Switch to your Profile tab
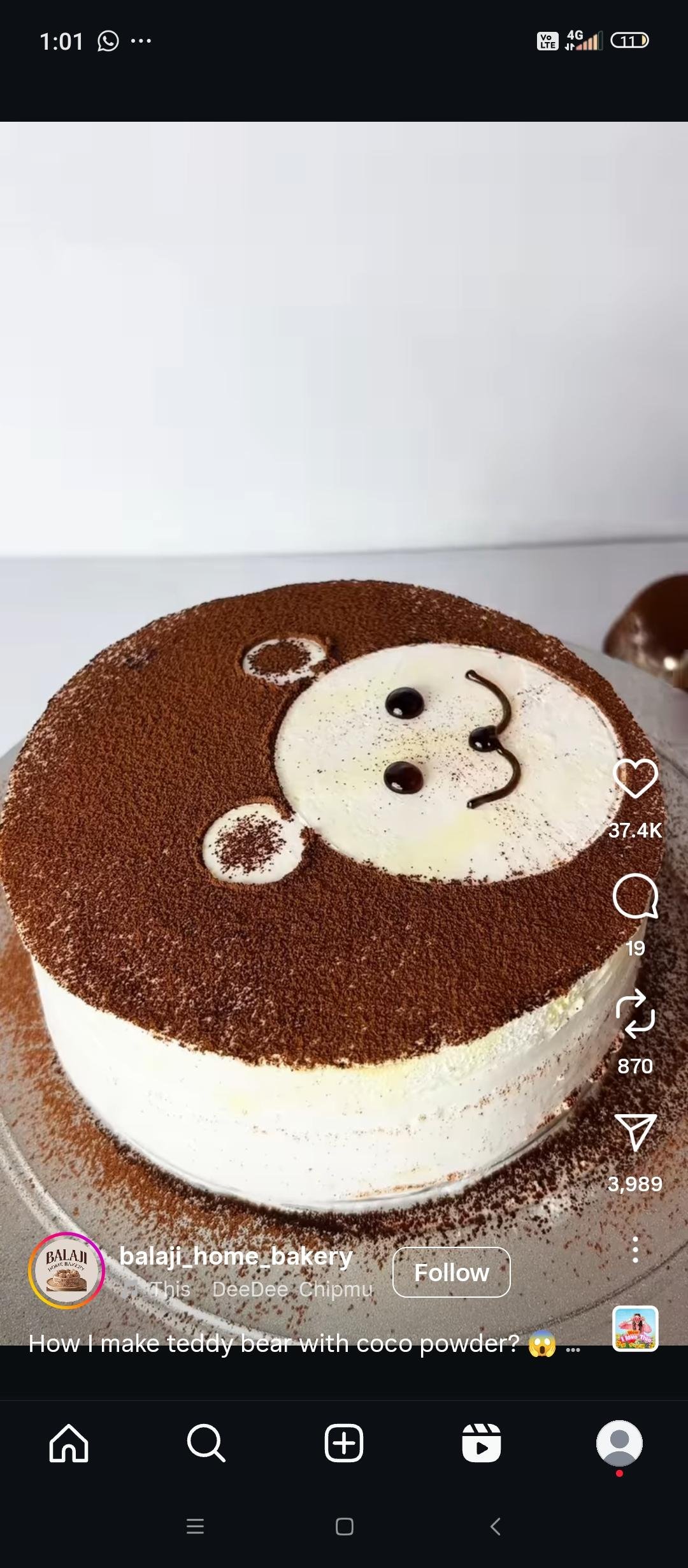The height and width of the screenshot is (1568, 688). (619, 1443)
